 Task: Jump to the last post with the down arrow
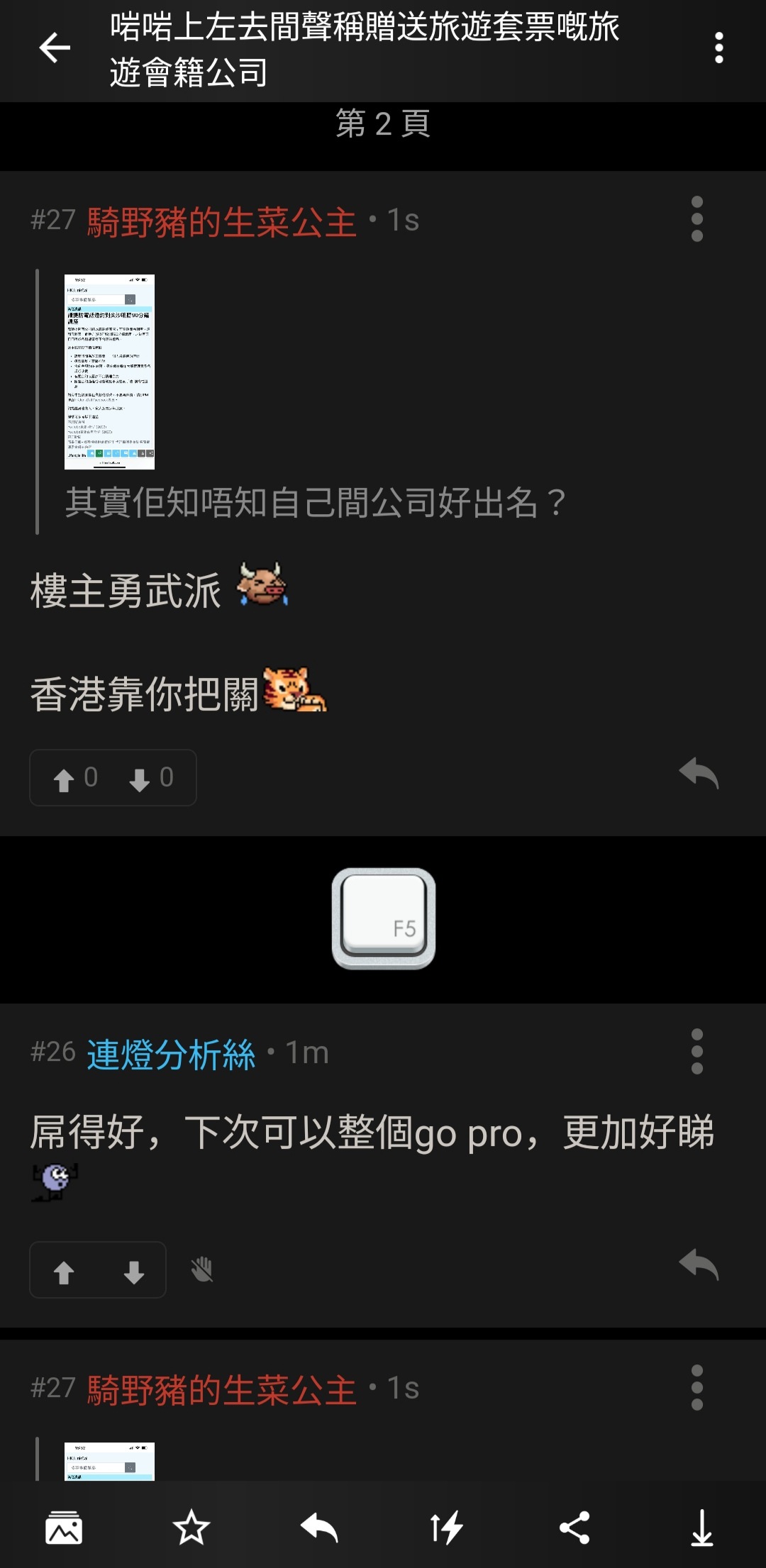point(702,1525)
